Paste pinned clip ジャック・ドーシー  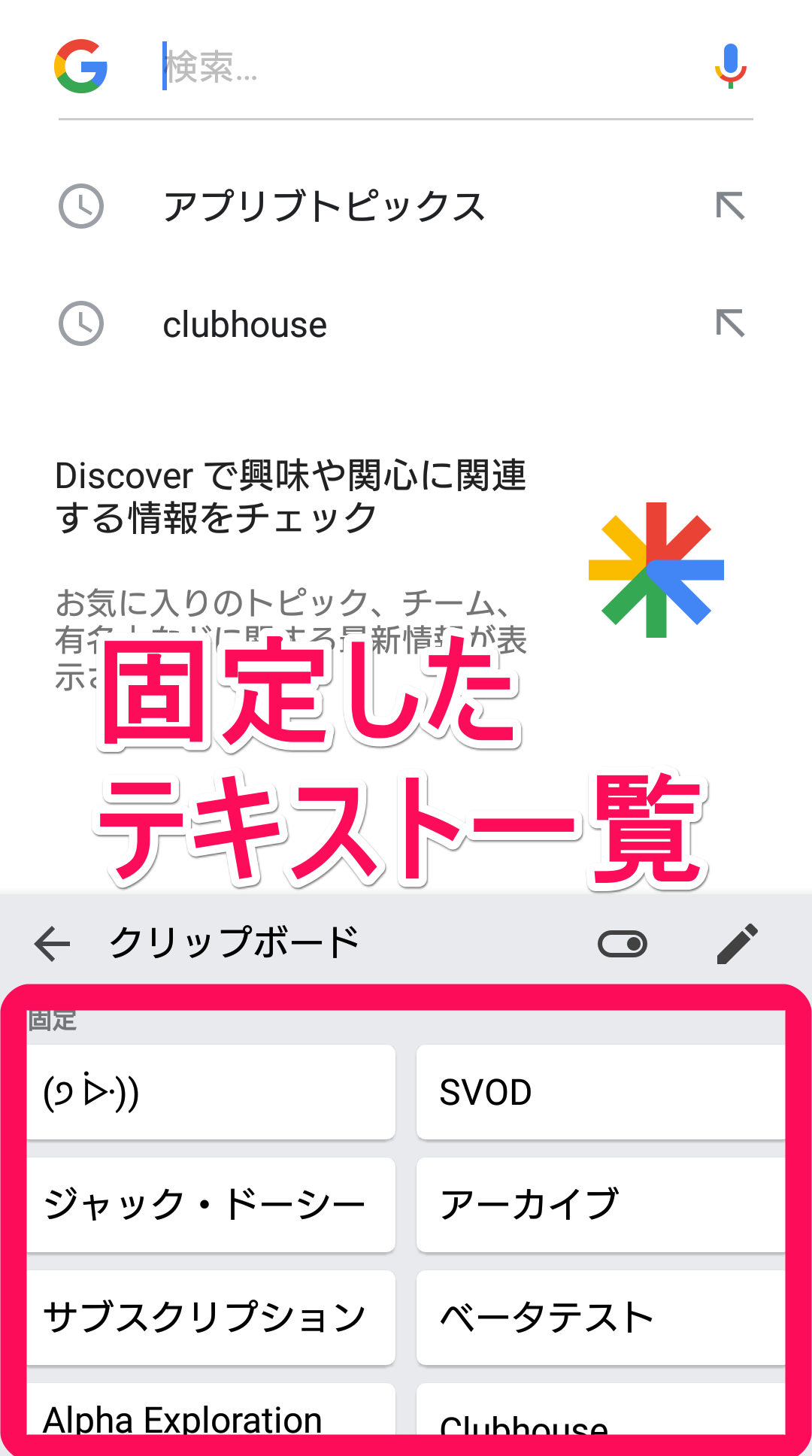[x=211, y=1205]
